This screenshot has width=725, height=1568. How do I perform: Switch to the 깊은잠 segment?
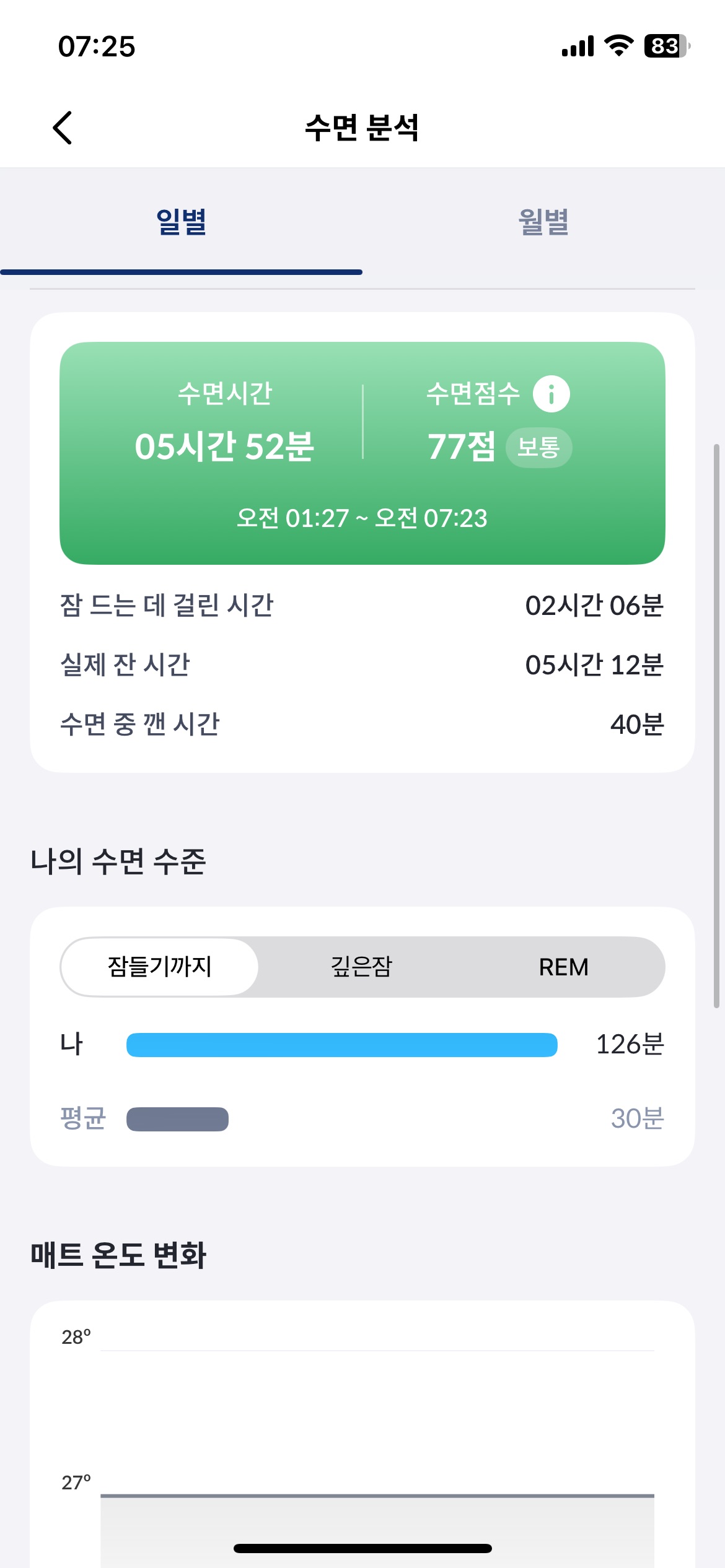pos(361,967)
